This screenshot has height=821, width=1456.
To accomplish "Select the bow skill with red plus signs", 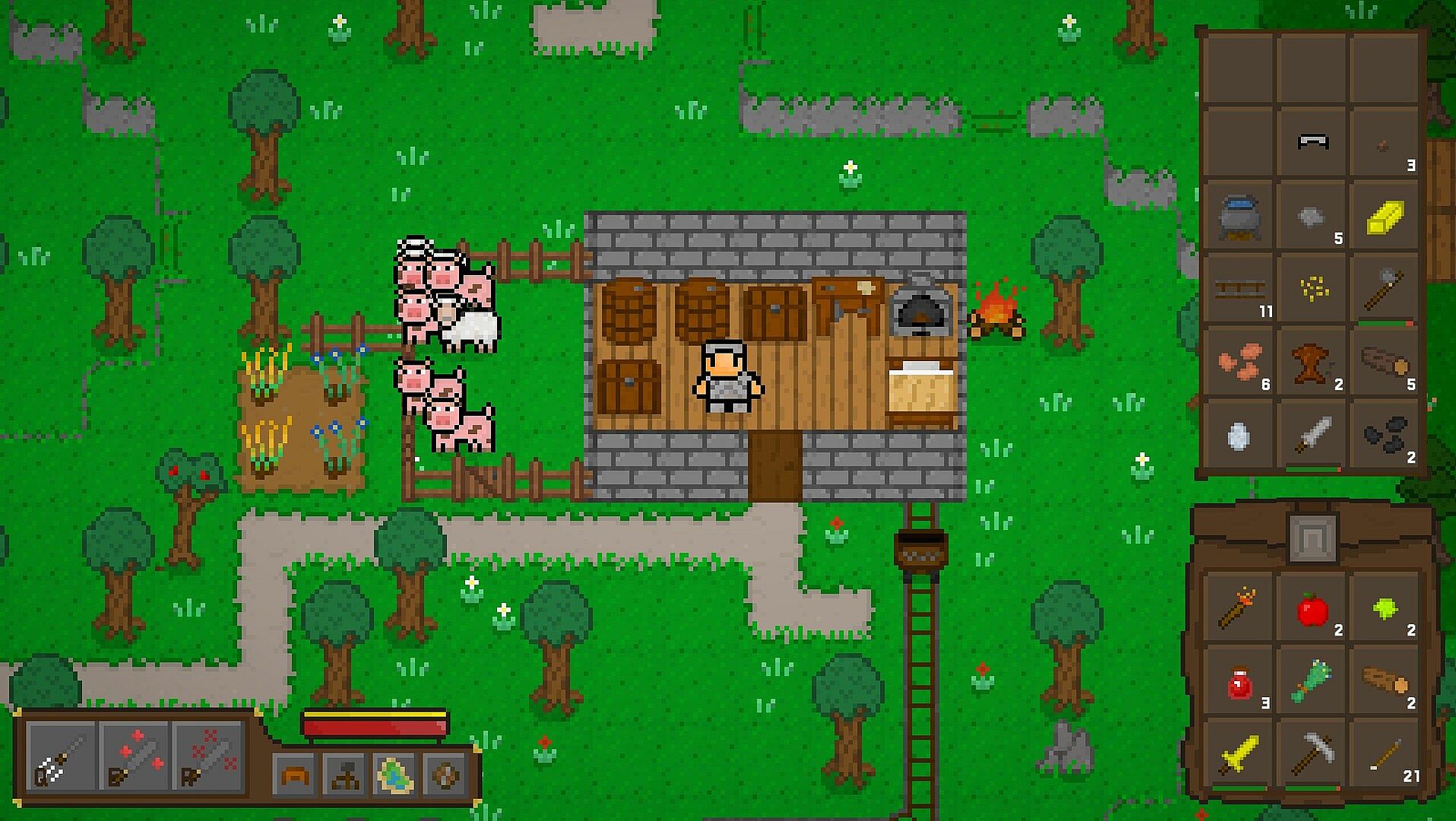I will click(134, 756).
